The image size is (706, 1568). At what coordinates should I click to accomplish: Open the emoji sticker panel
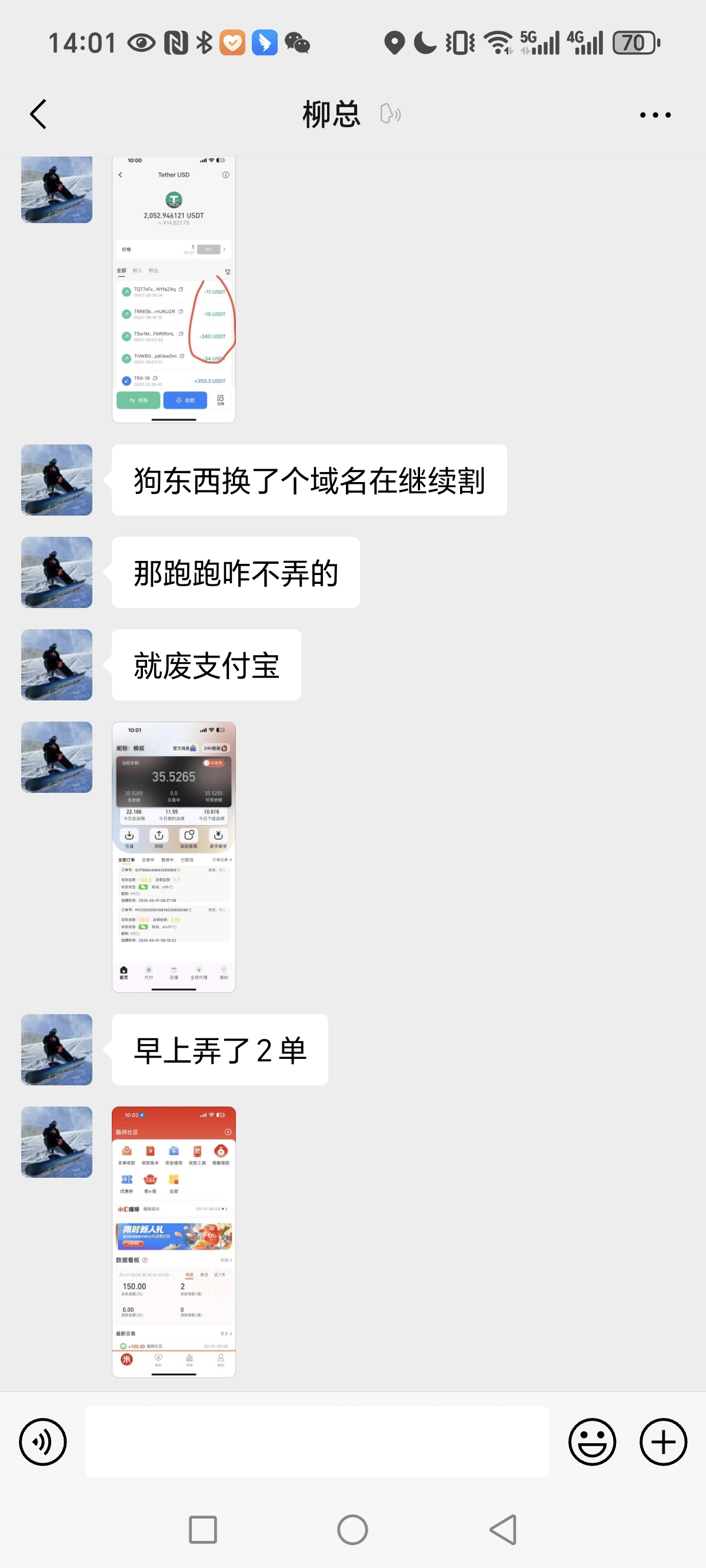pyautogui.click(x=592, y=1441)
